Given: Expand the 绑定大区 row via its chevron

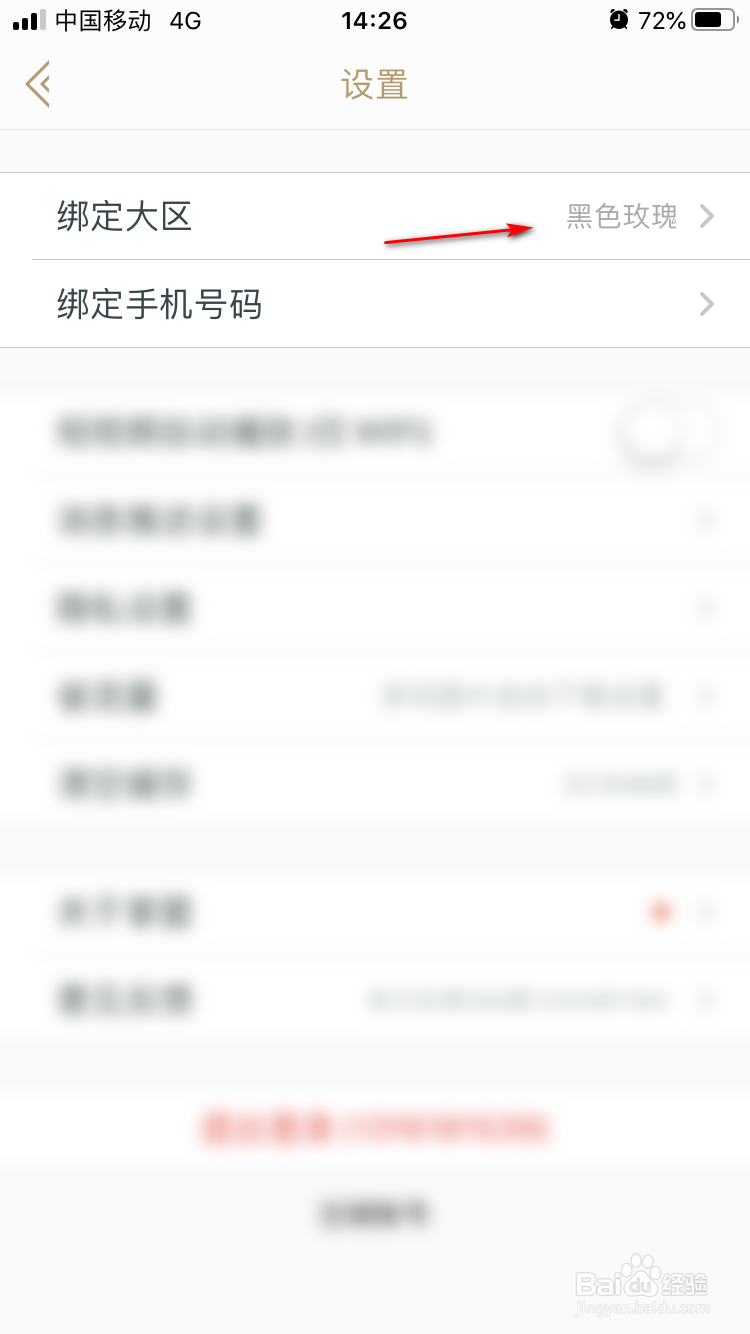Looking at the screenshot, I should tap(707, 217).
